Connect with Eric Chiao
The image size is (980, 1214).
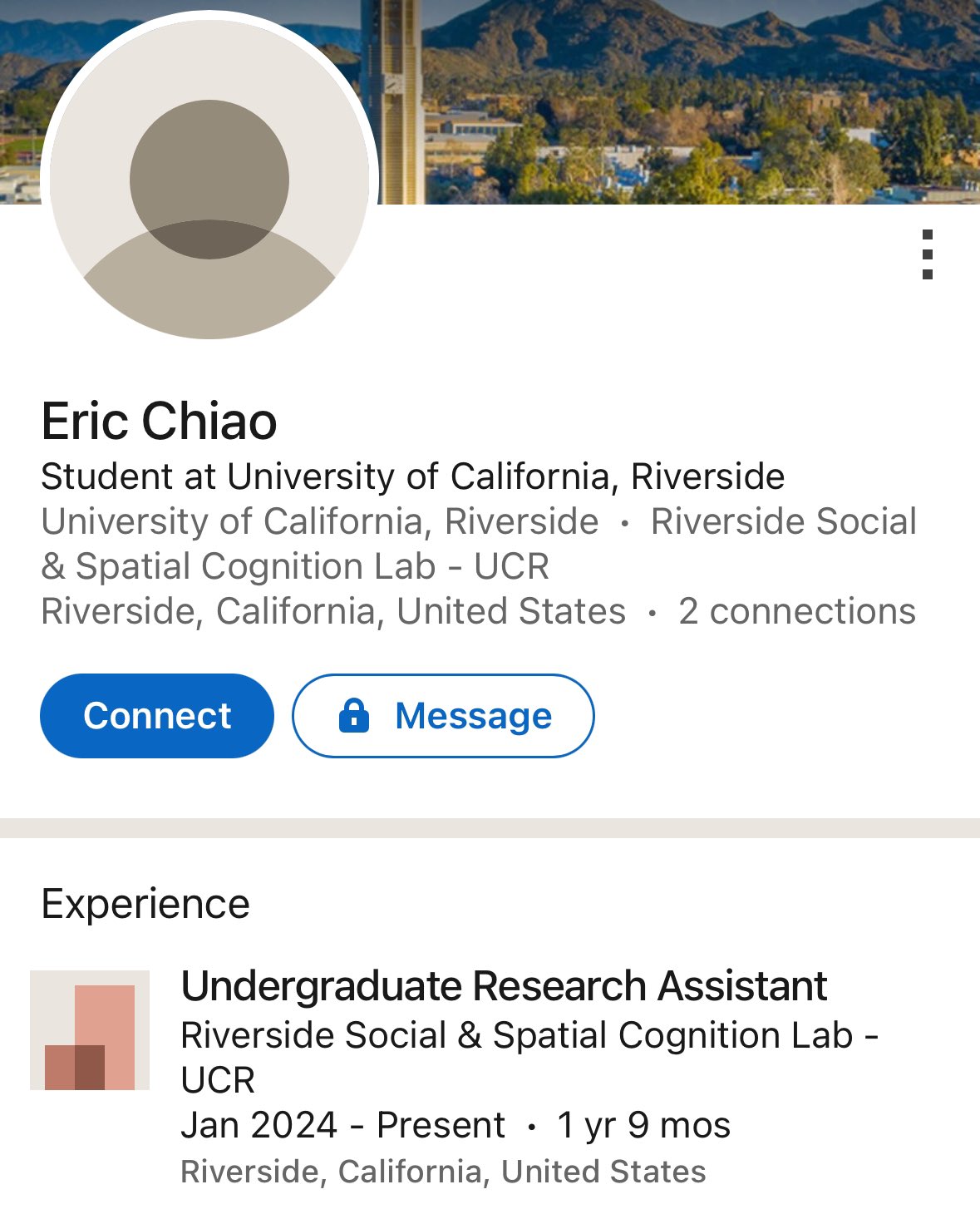(x=157, y=716)
